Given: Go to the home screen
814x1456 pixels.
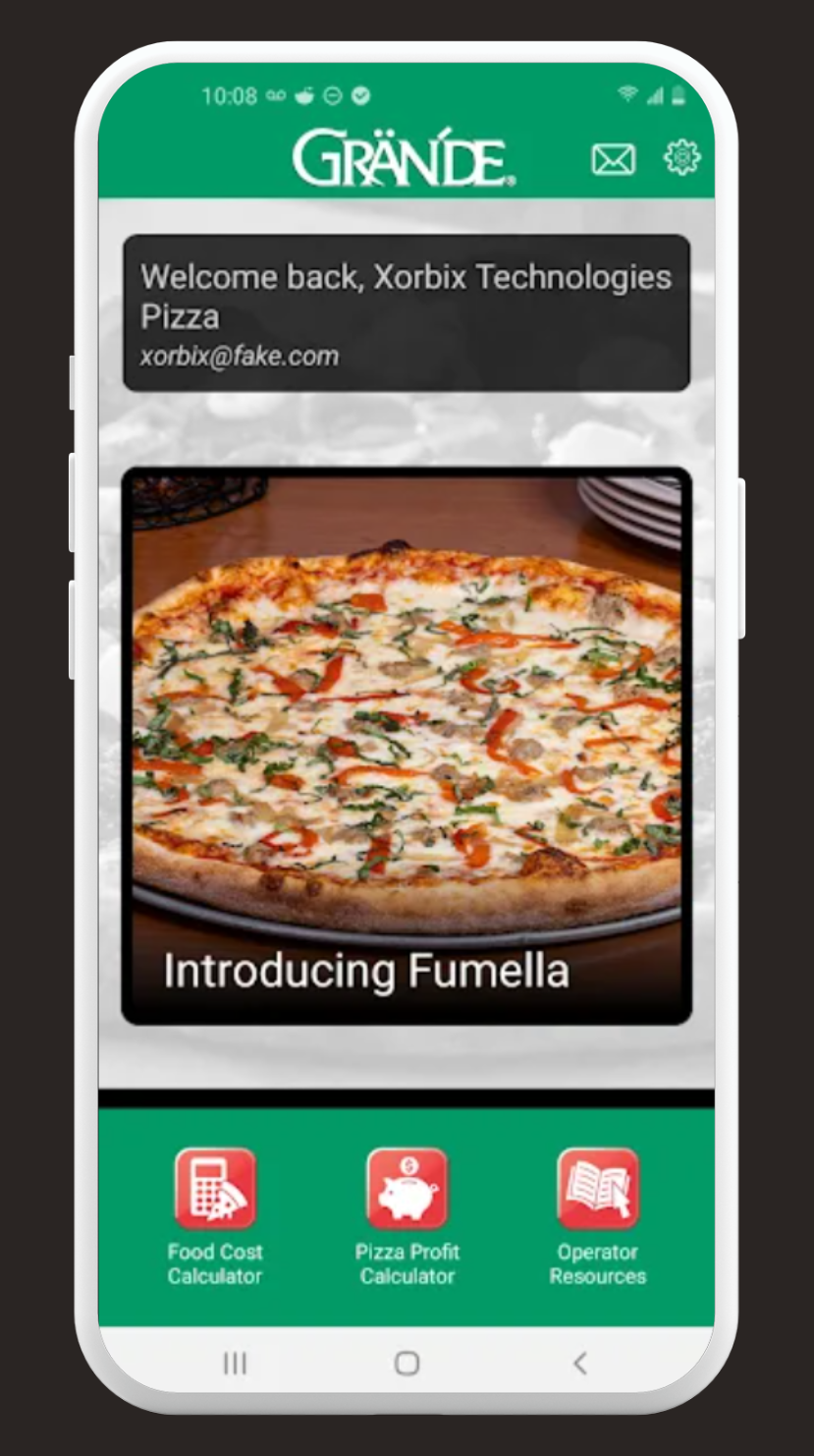Looking at the screenshot, I should pyautogui.click(x=407, y=1363).
